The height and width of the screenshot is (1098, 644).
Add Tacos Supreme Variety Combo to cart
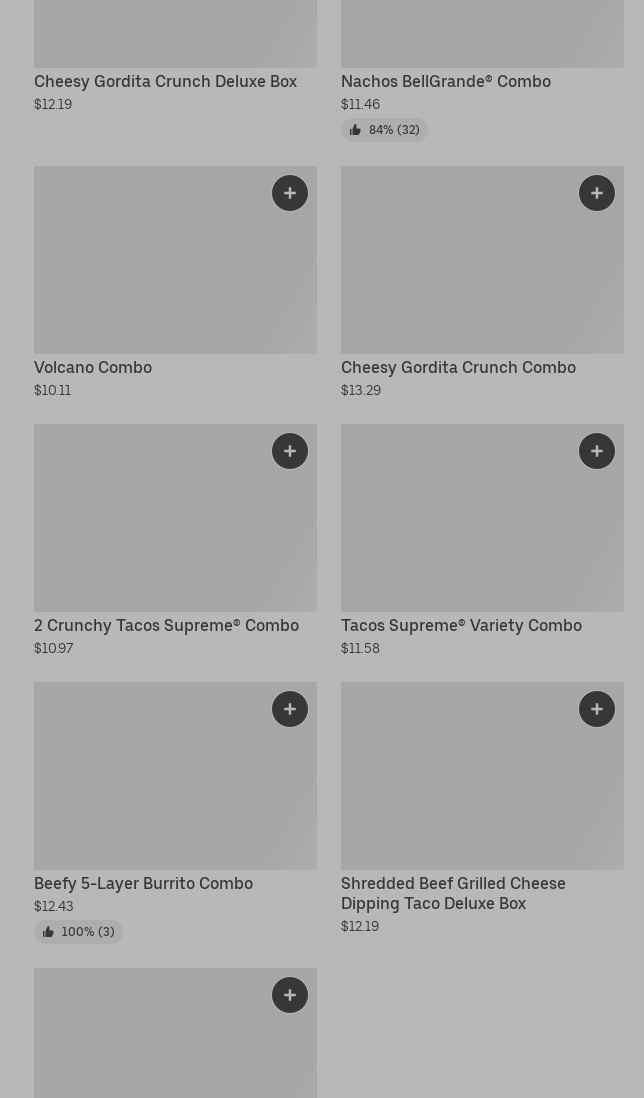tap(597, 451)
